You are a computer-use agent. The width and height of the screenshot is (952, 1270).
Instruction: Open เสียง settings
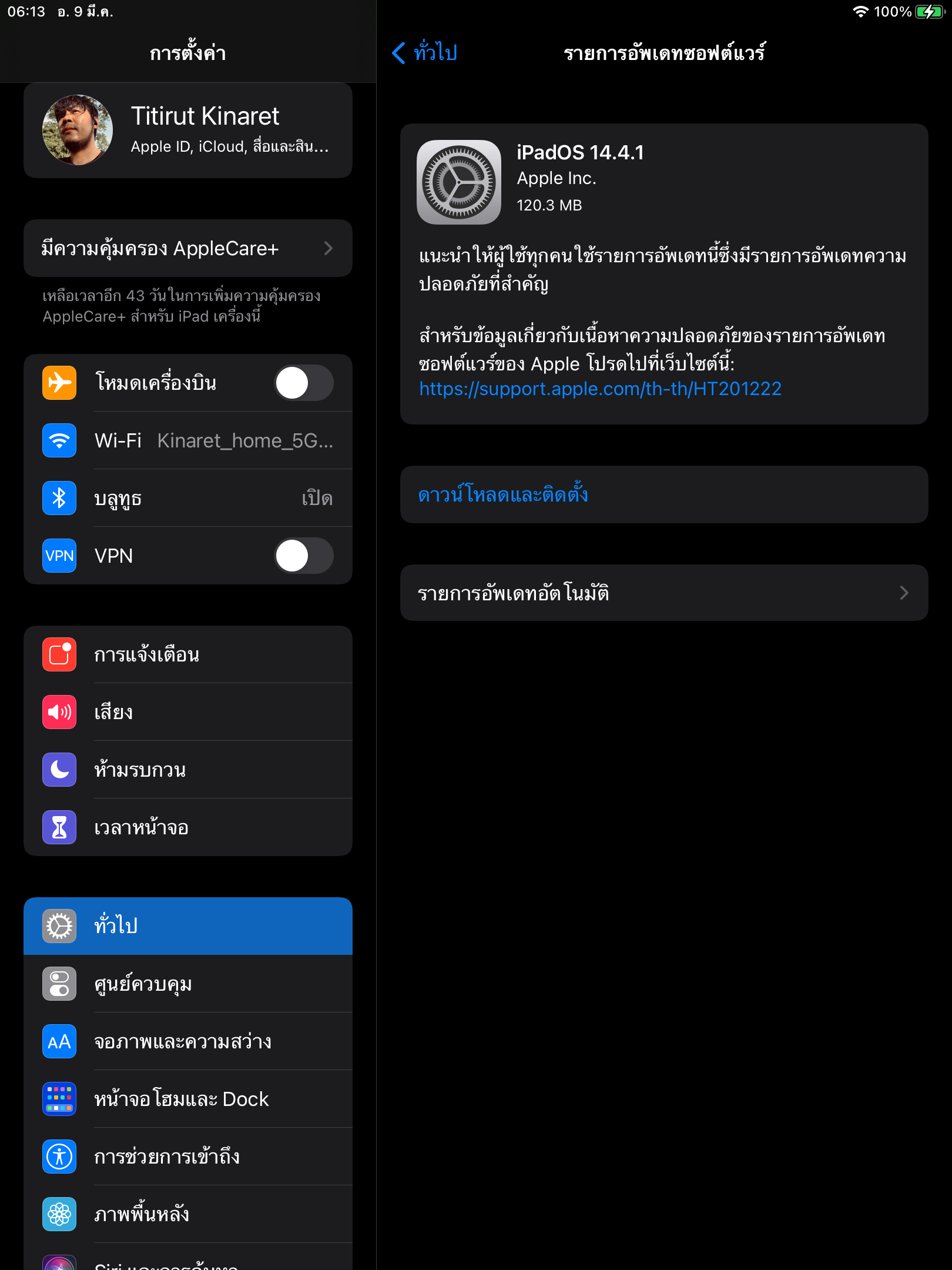pyautogui.click(x=188, y=712)
